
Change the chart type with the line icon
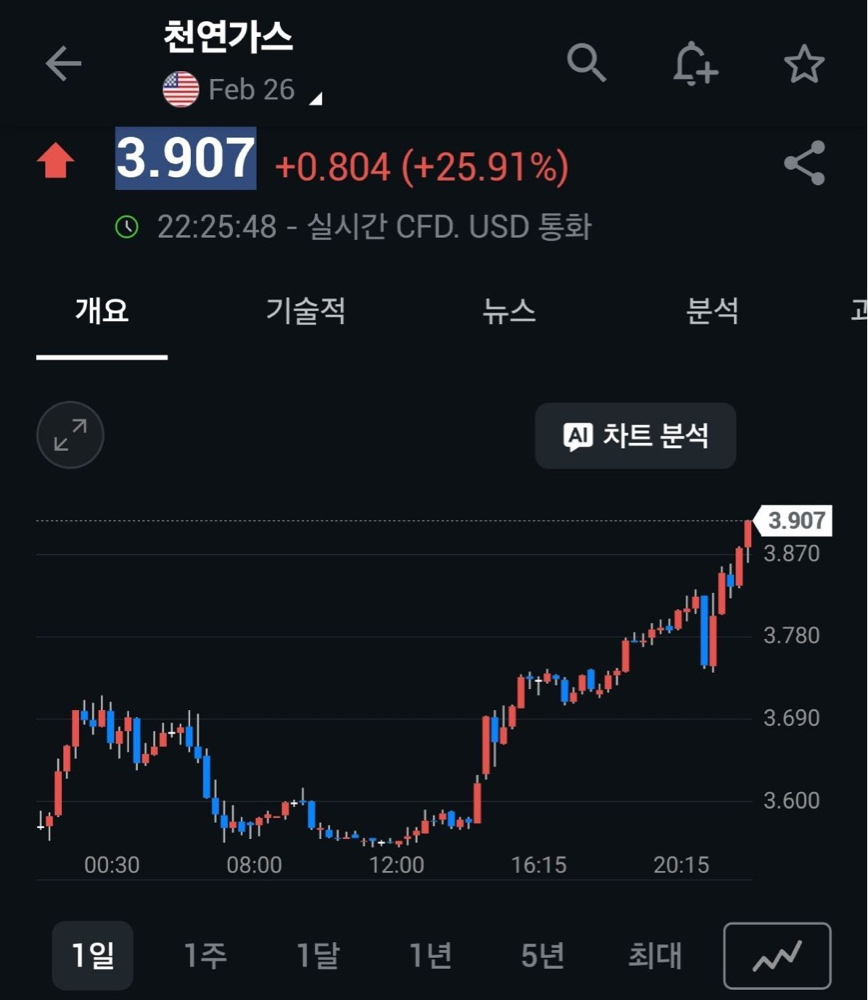point(777,956)
